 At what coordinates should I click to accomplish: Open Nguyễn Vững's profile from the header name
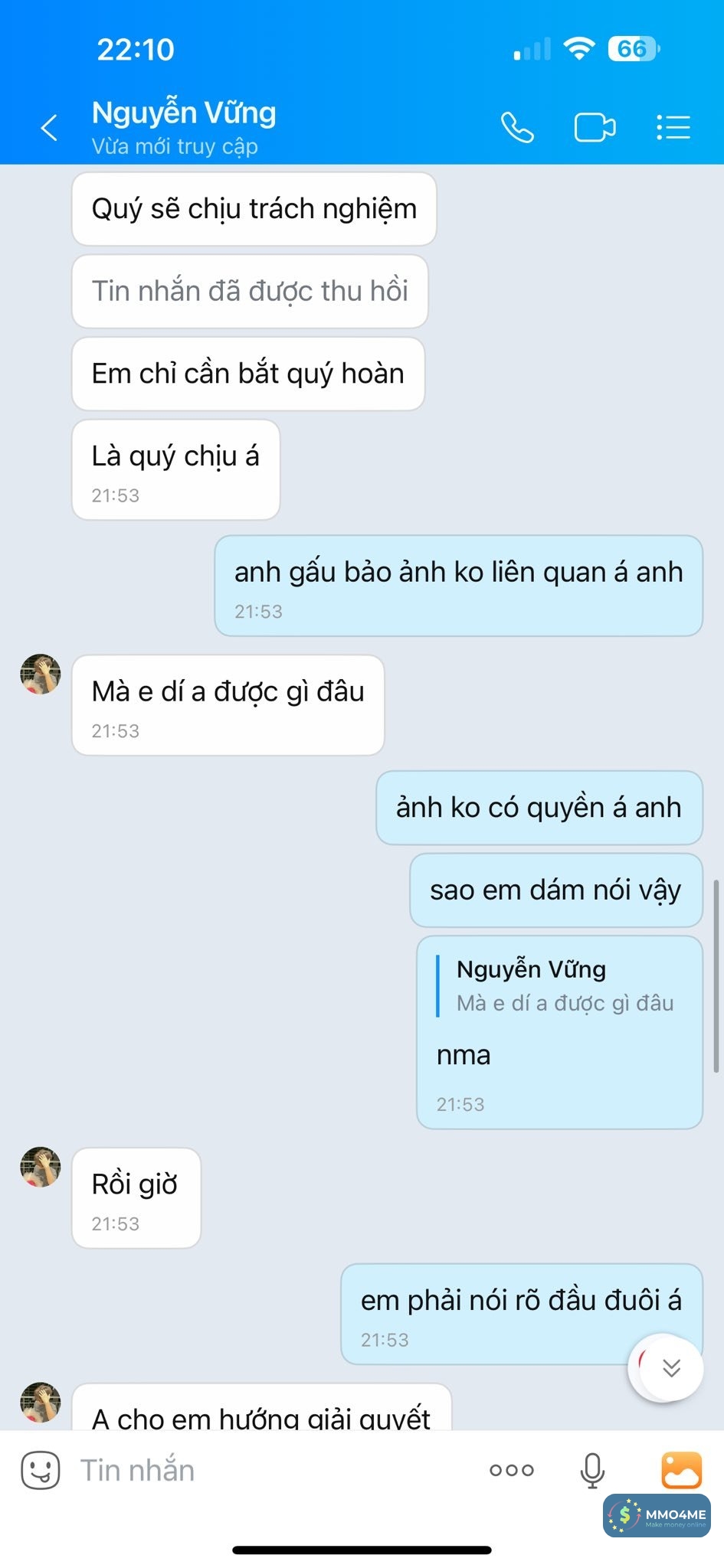[184, 113]
